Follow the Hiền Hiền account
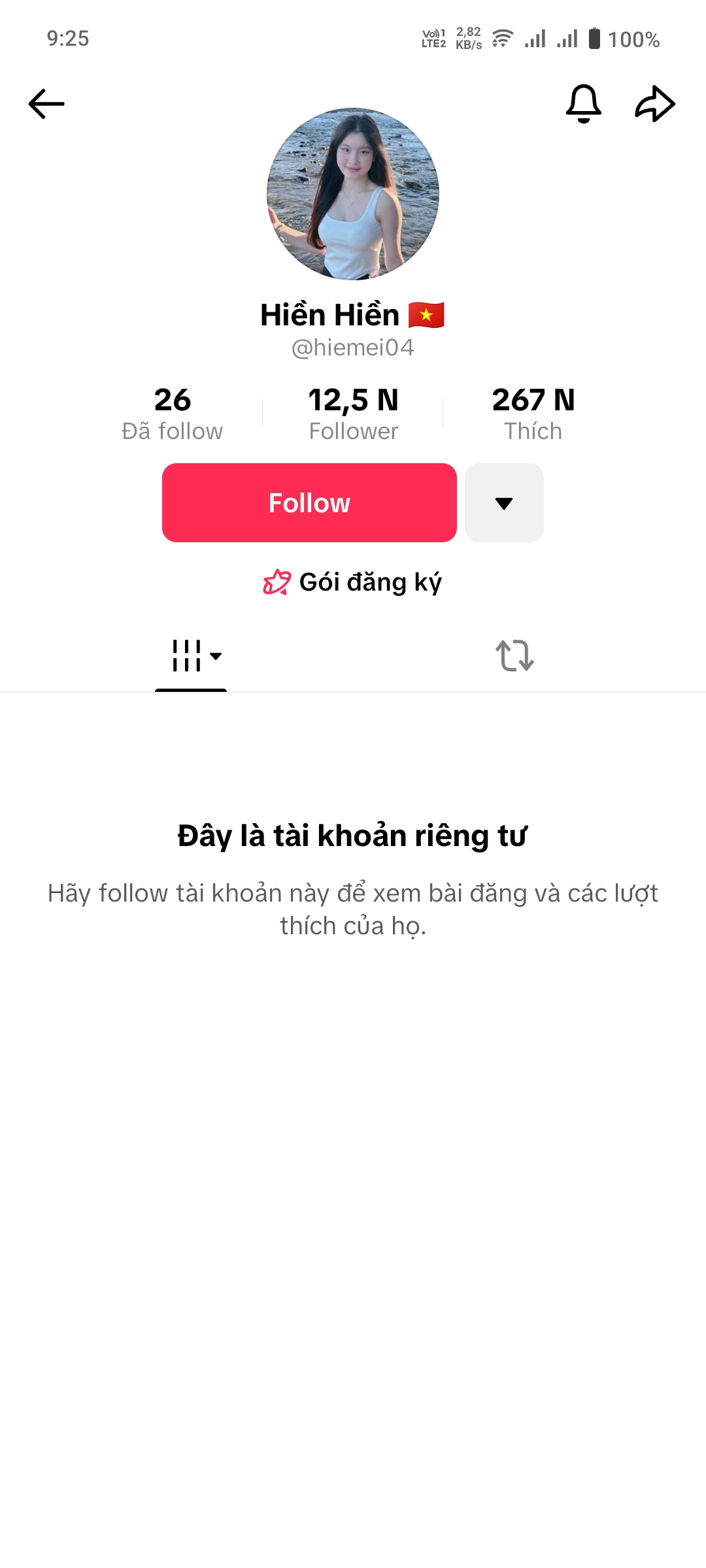Image resolution: width=706 pixels, height=1568 pixels. click(x=309, y=502)
